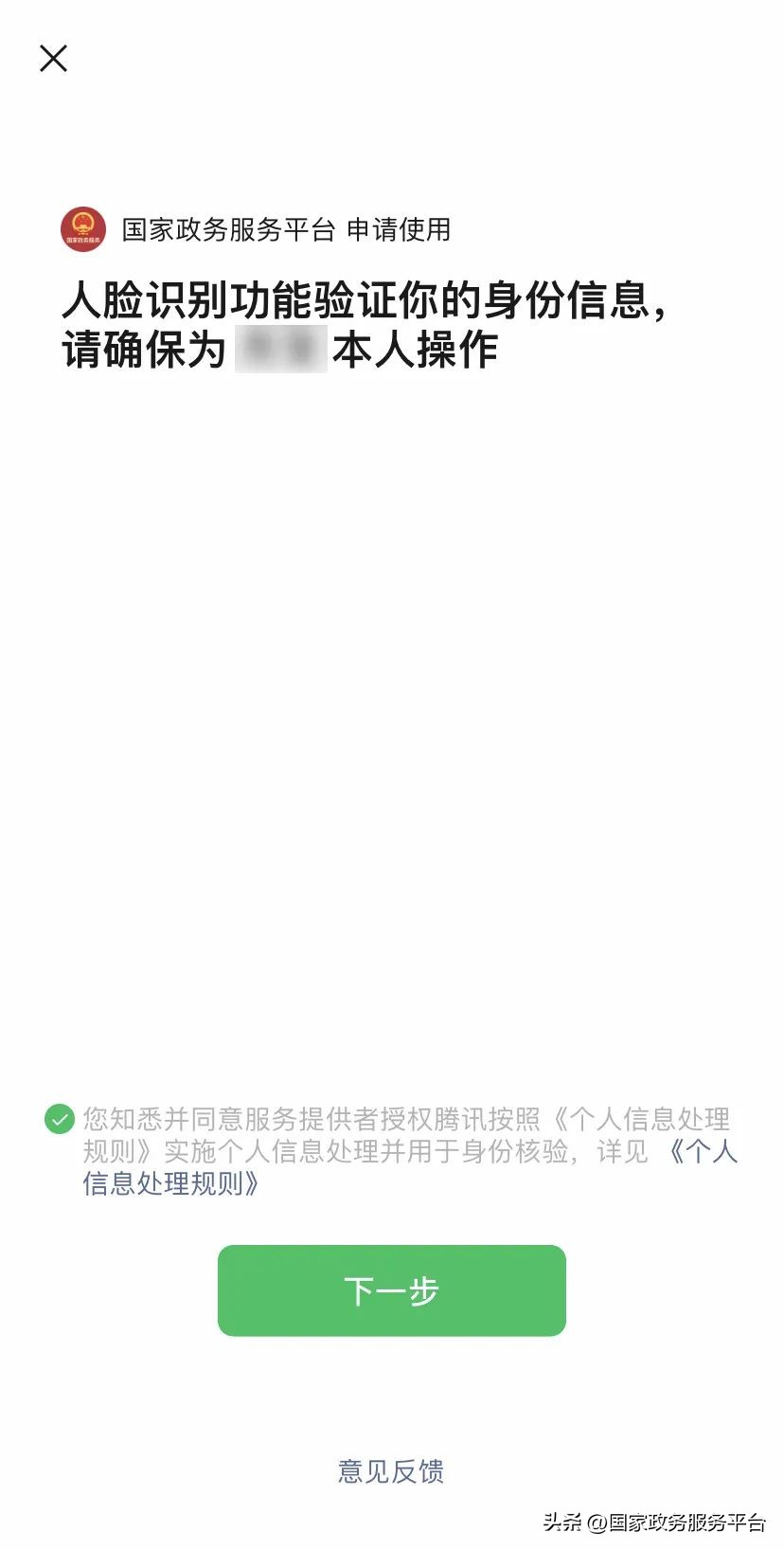Image resolution: width=784 pixels, height=1550 pixels.
Task: Click the 意见反馈 feedback link
Action: (x=391, y=1469)
